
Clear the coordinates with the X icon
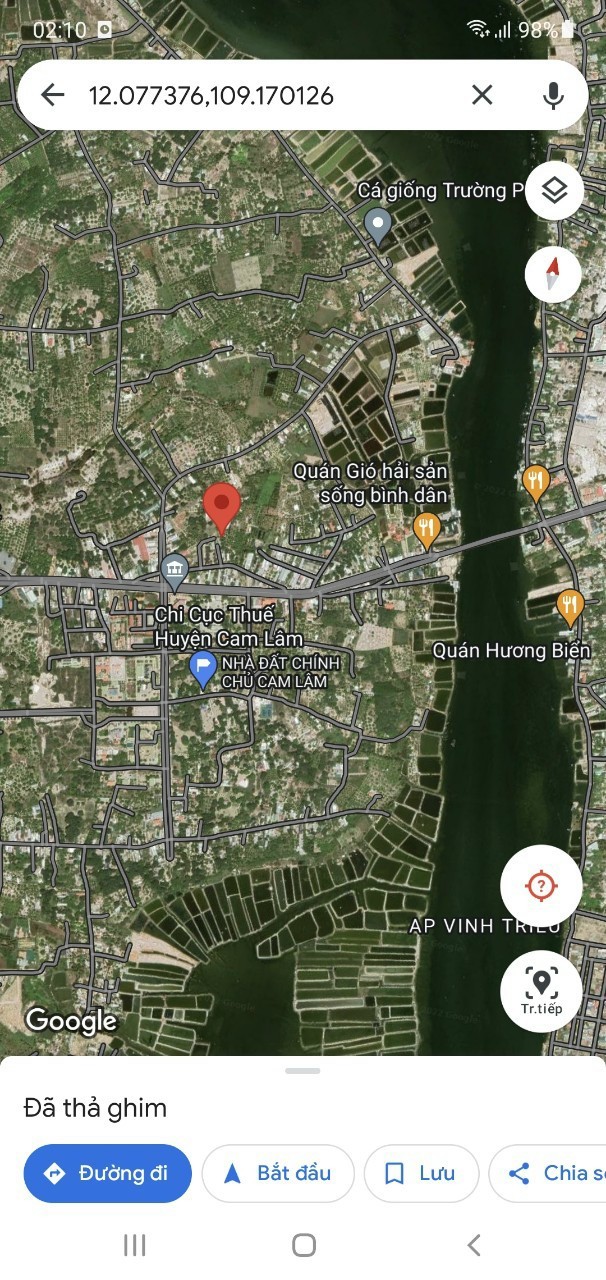[x=482, y=95]
